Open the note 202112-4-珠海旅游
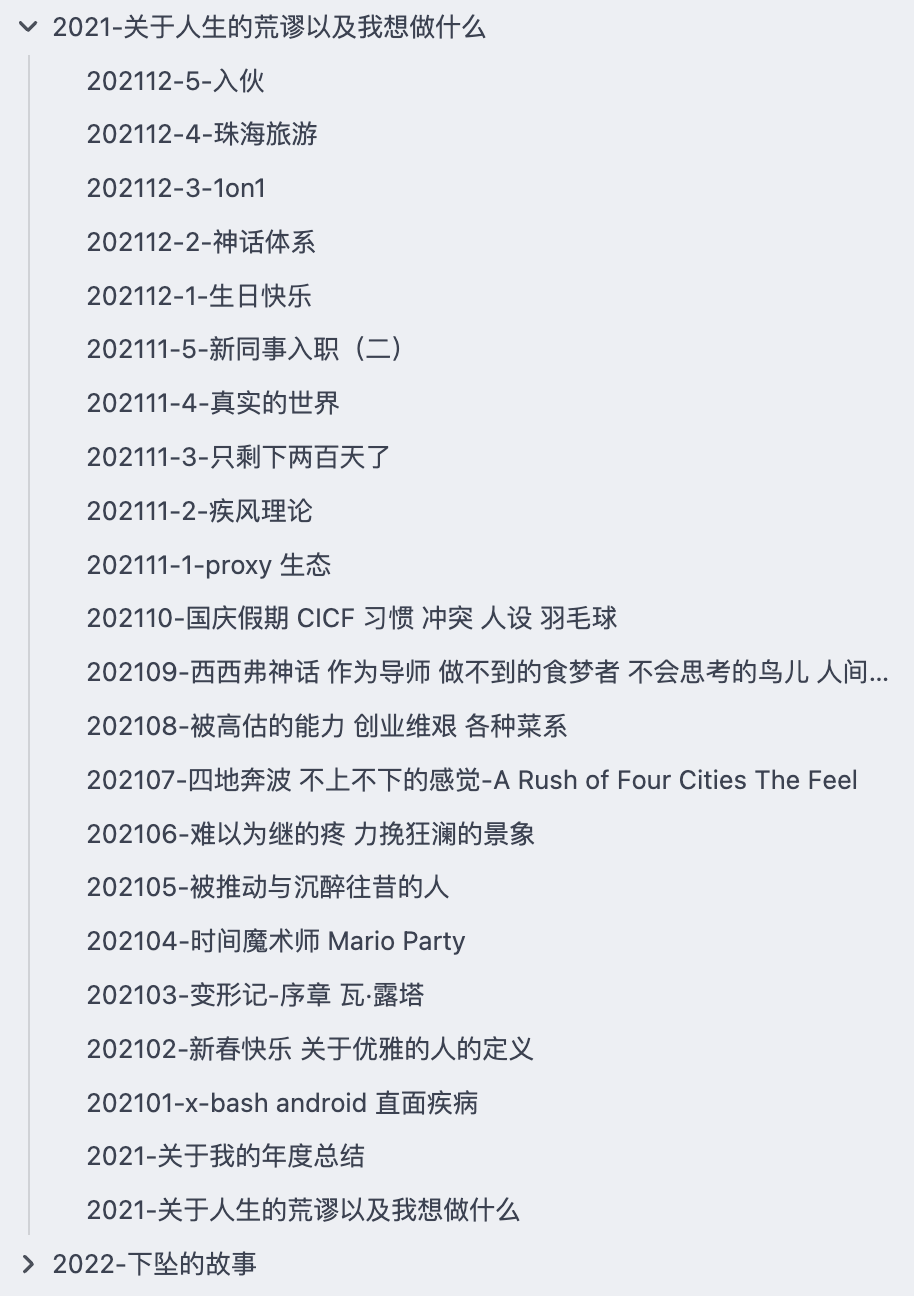The image size is (914, 1296). coord(202,135)
